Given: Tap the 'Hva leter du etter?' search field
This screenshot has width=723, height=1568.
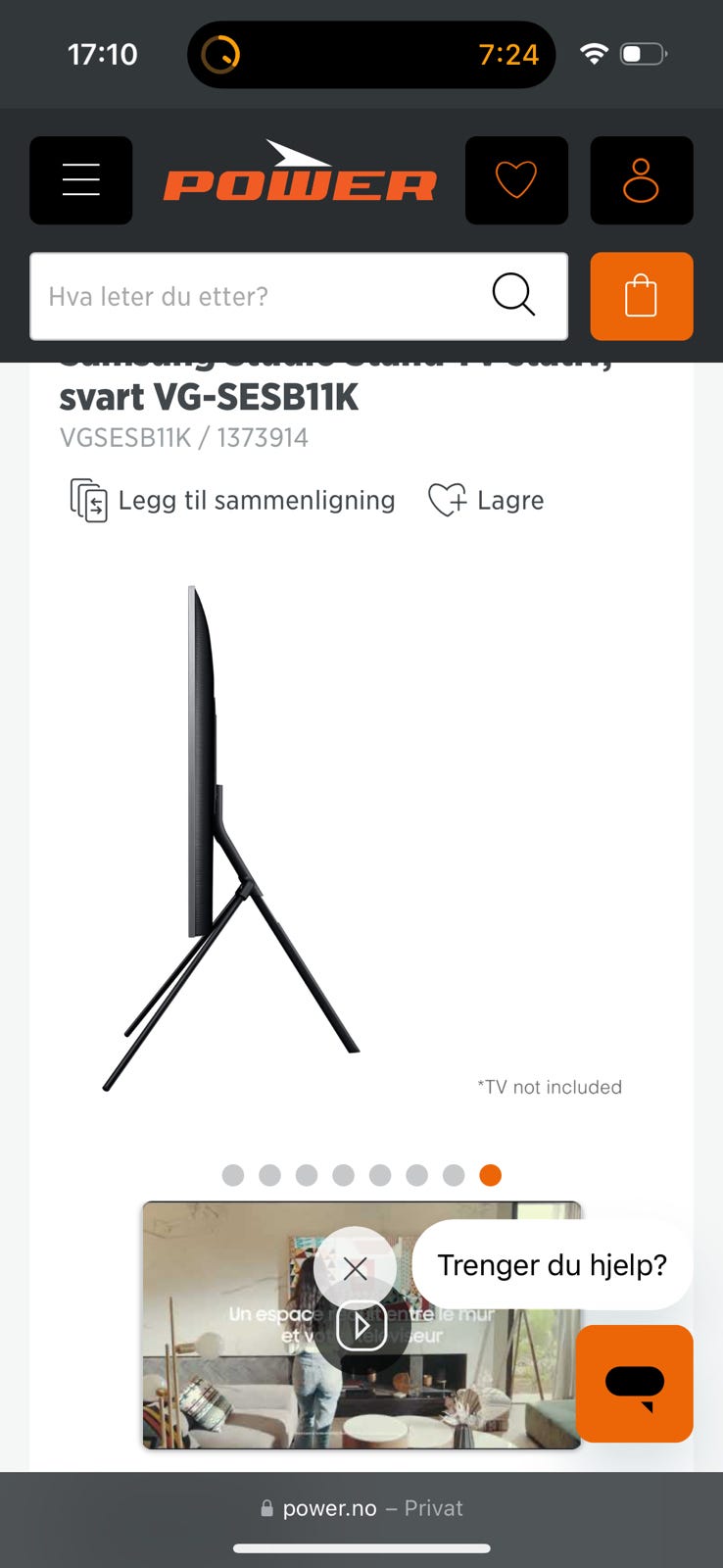Looking at the screenshot, I should tap(255, 296).
